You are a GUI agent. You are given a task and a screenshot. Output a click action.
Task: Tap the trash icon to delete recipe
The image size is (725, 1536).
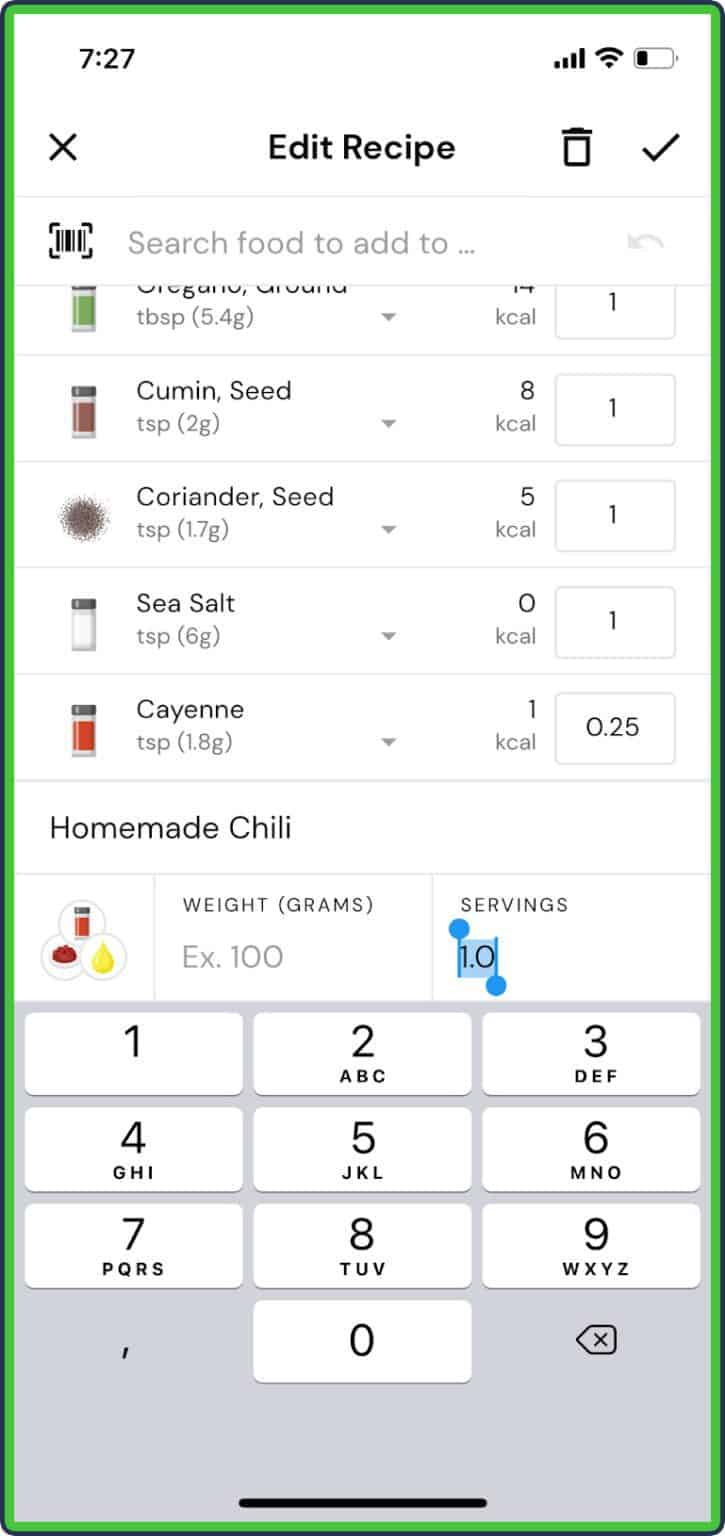tap(577, 147)
